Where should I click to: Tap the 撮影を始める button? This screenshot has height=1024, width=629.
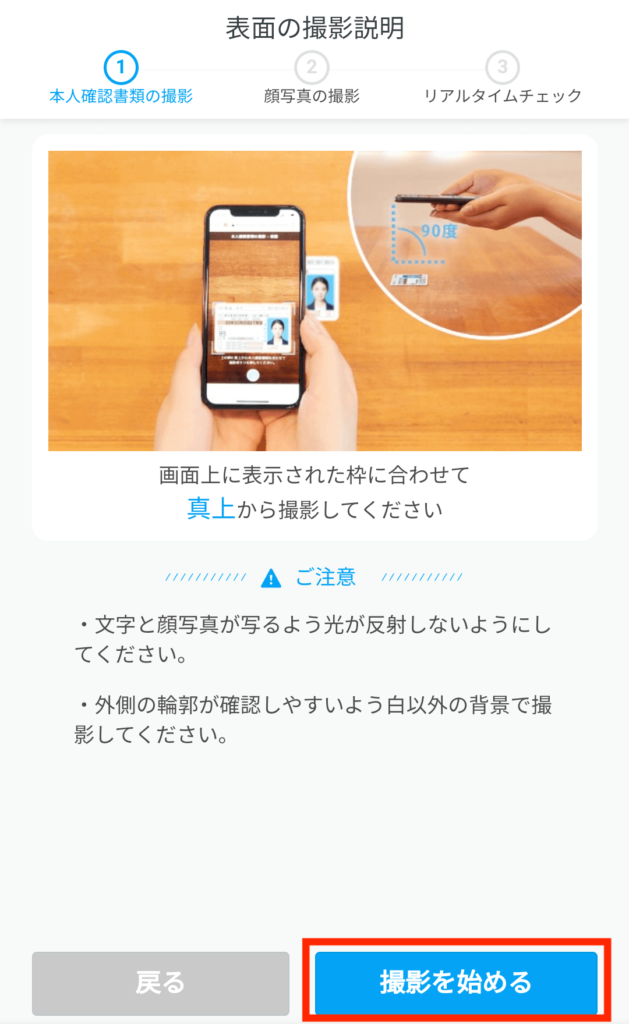point(456,982)
